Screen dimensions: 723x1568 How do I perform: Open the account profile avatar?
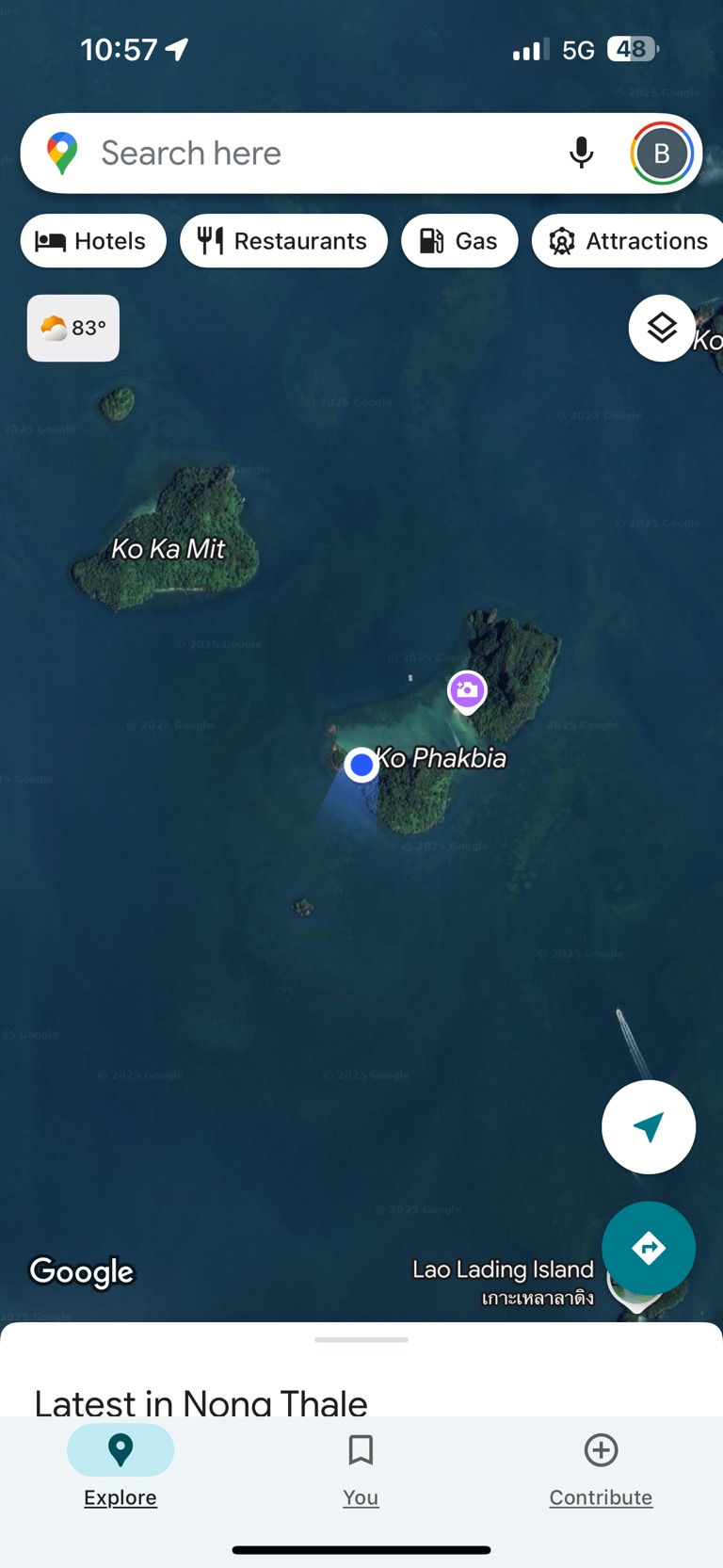[x=661, y=154]
